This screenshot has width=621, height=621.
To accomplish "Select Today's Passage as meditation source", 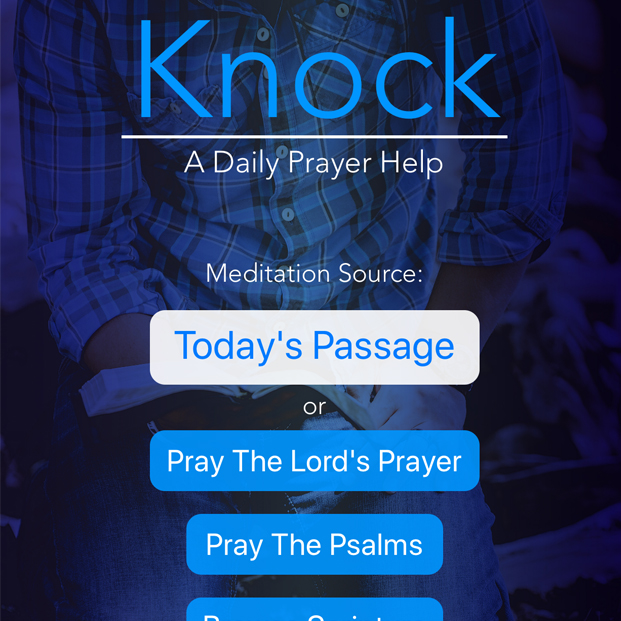I will (x=314, y=347).
